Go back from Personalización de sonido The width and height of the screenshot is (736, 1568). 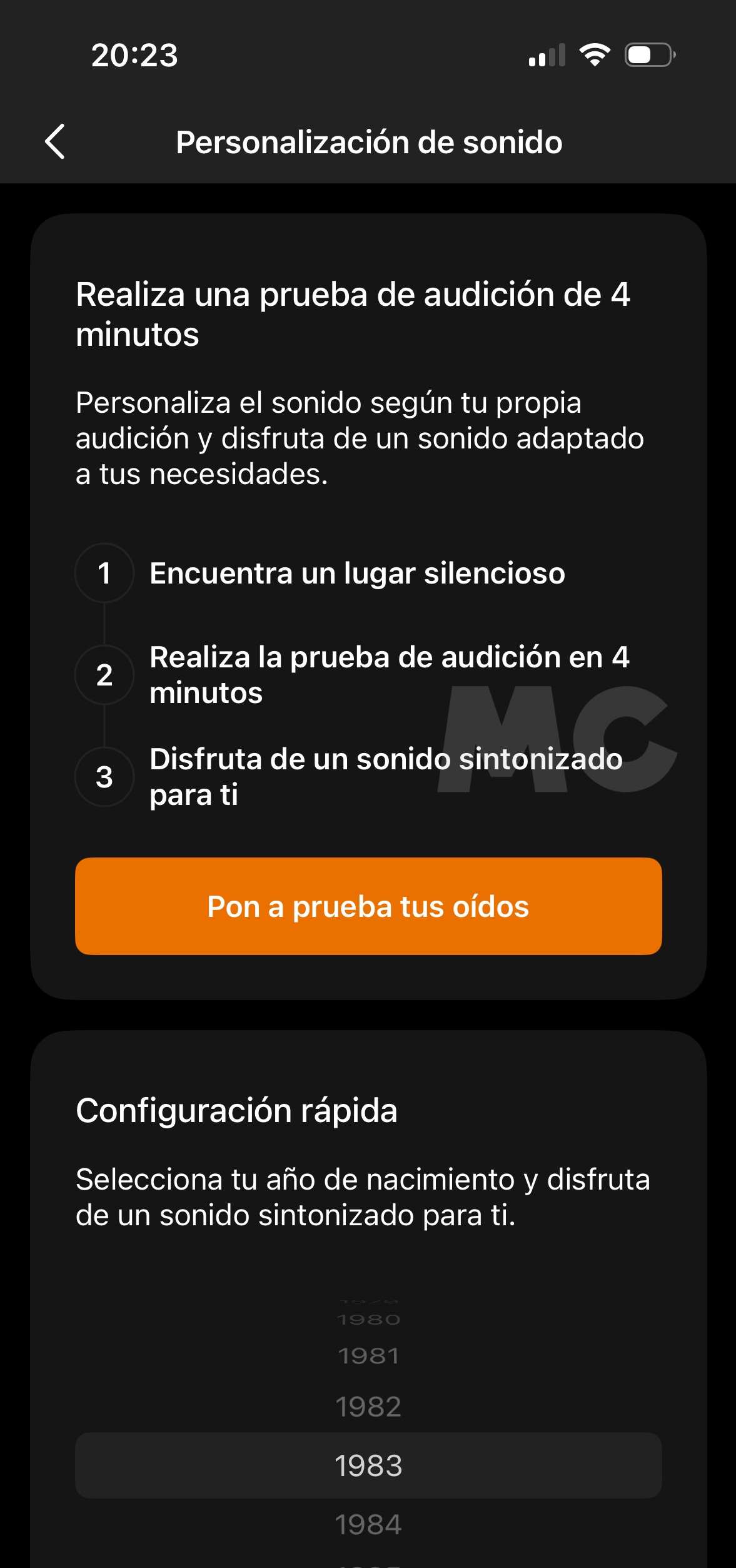pyautogui.click(x=55, y=141)
